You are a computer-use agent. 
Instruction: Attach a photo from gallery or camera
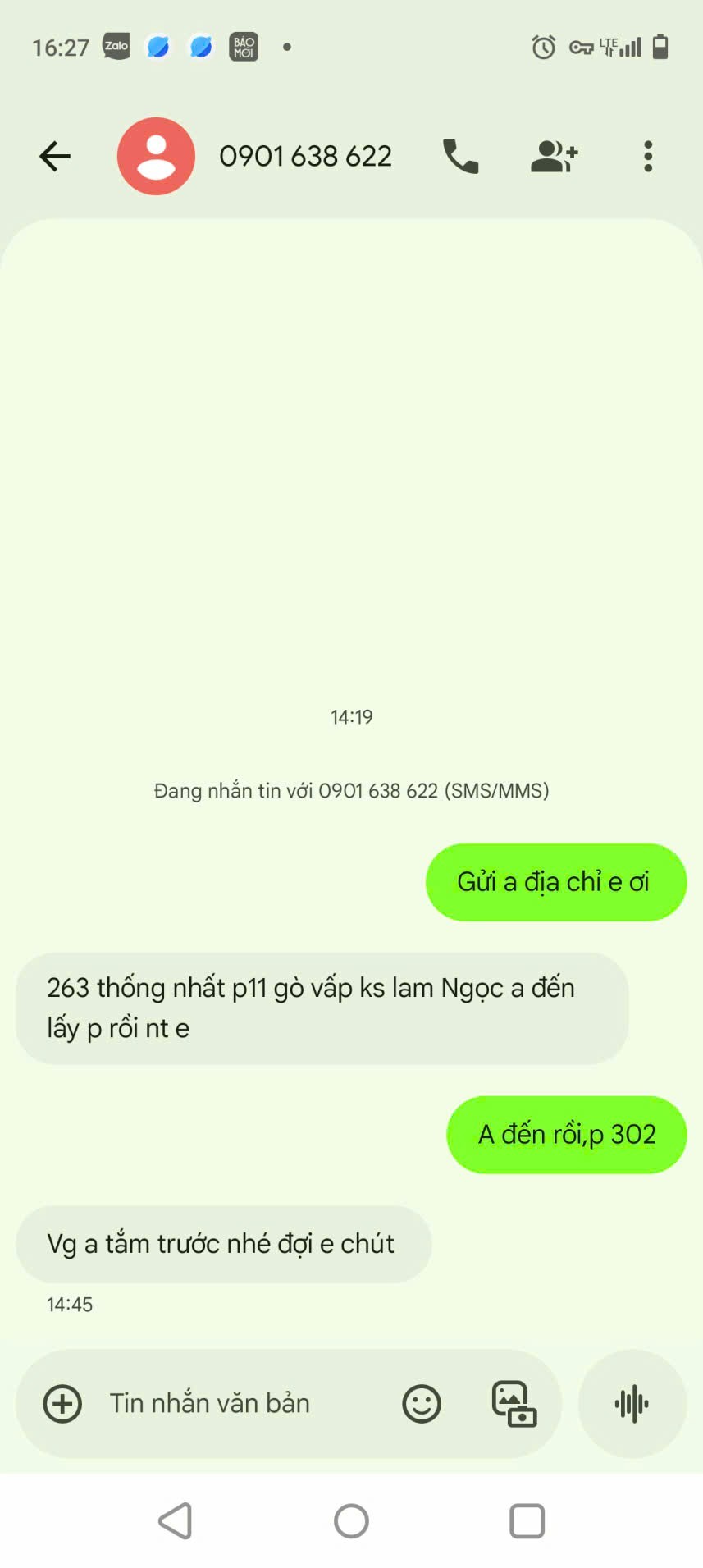pyautogui.click(x=514, y=1403)
